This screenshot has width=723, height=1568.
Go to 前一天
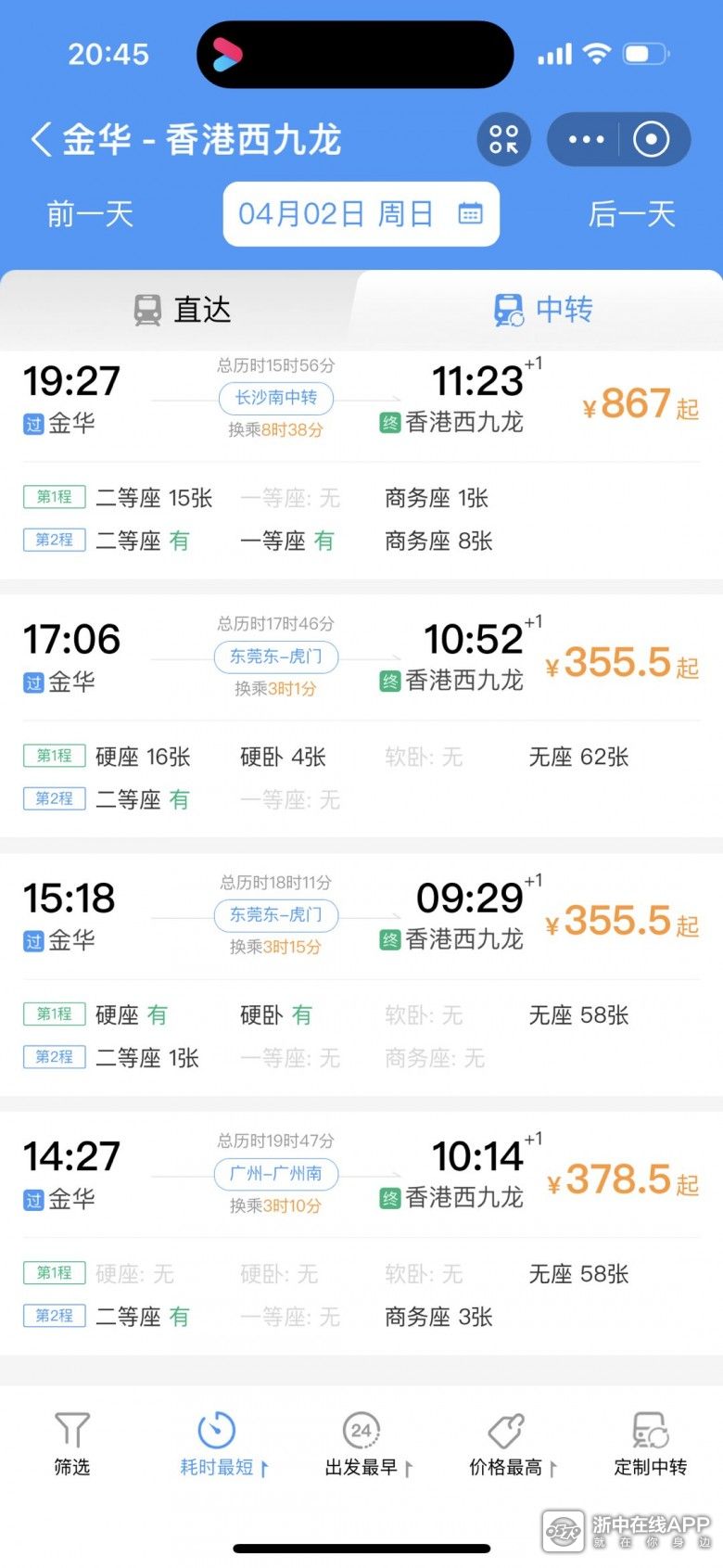pos(90,214)
